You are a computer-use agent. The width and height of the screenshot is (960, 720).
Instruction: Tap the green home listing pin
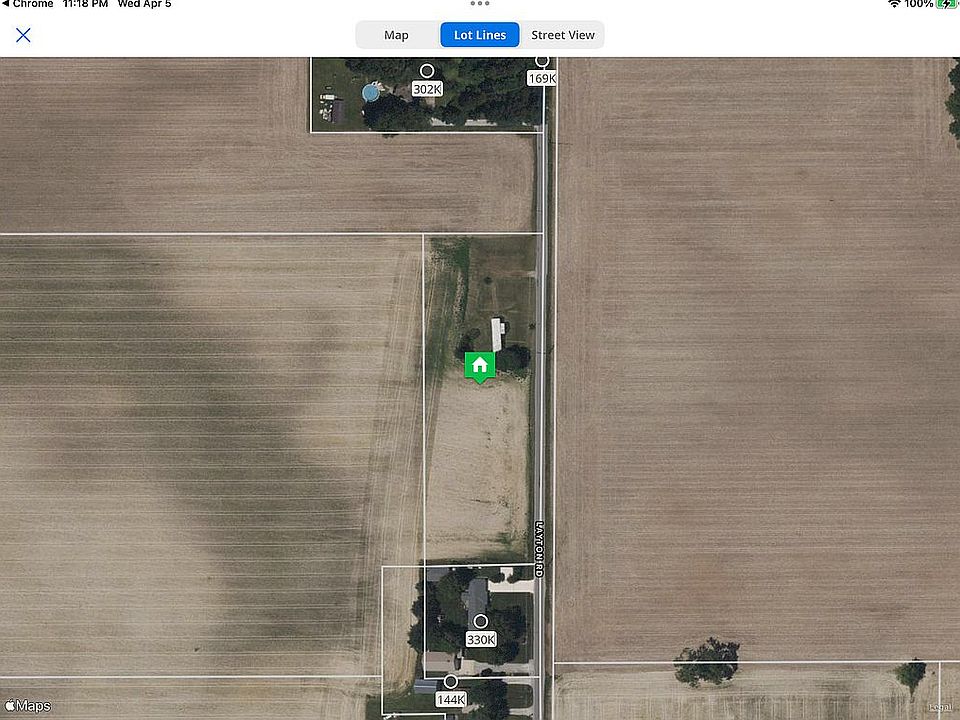click(x=480, y=365)
